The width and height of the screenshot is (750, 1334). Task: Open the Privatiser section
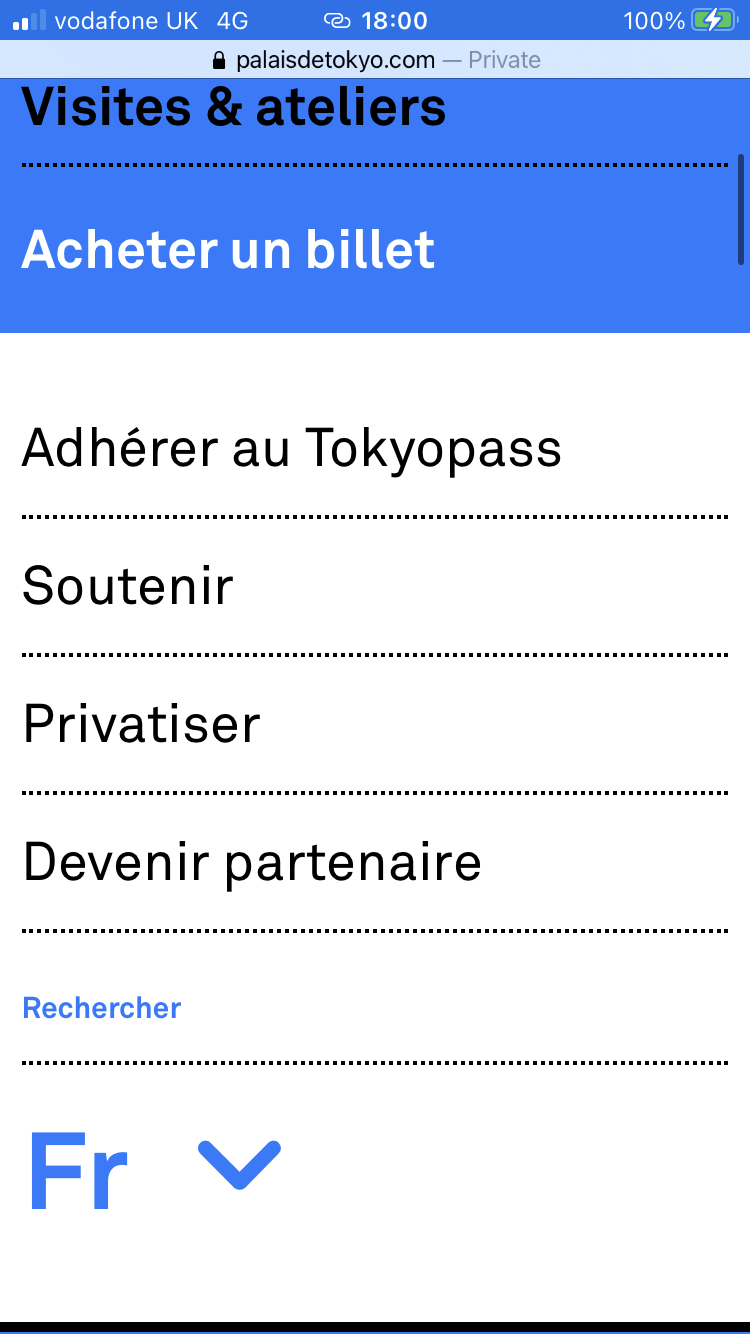coord(141,724)
